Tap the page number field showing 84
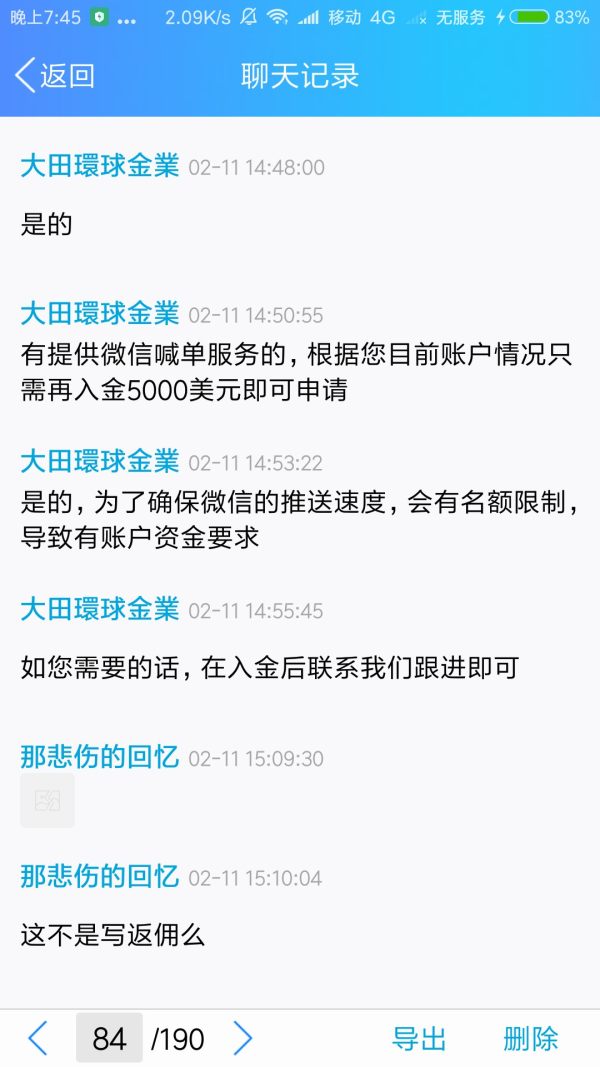This screenshot has width=600, height=1067. tap(109, 1039)
